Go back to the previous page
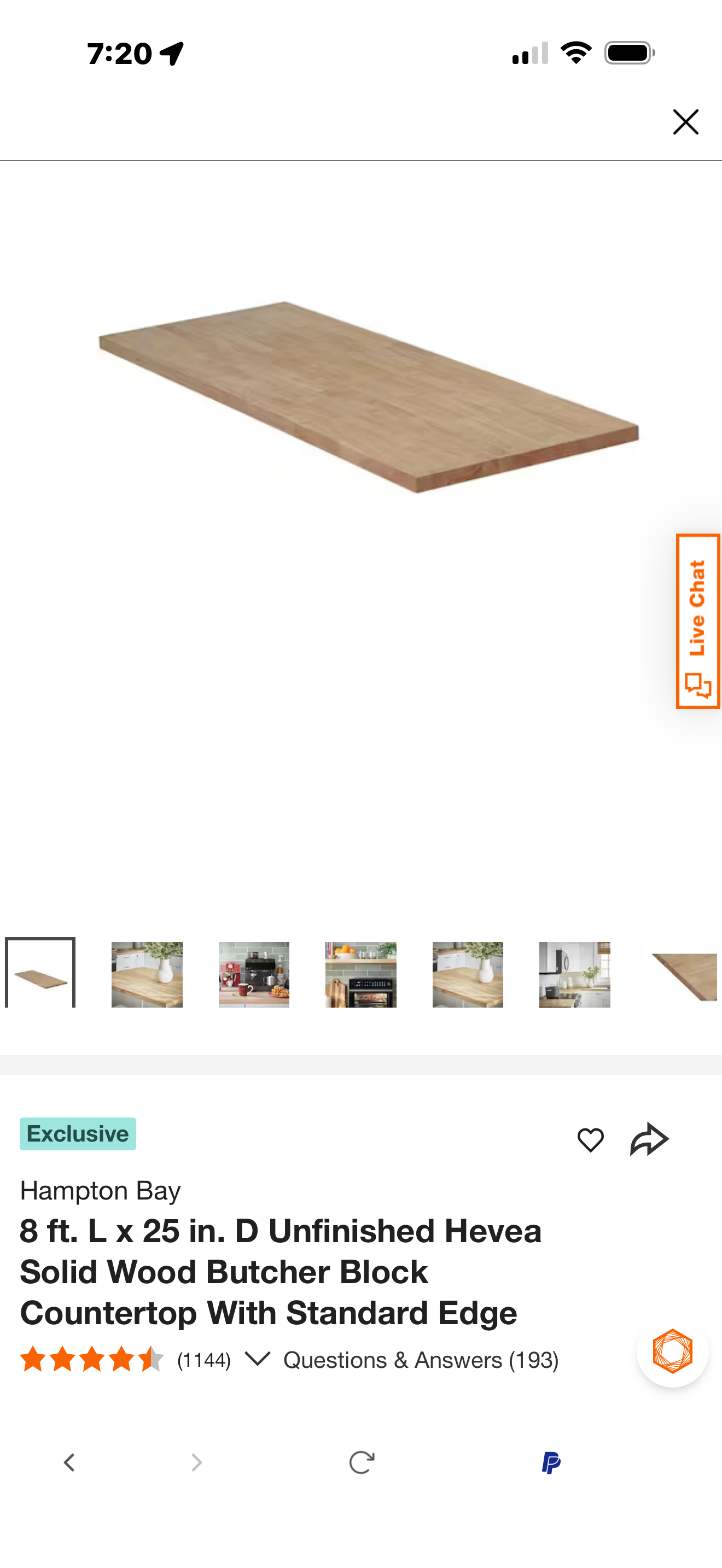Screen dimensions: 722x1568 coord(69,1462)
